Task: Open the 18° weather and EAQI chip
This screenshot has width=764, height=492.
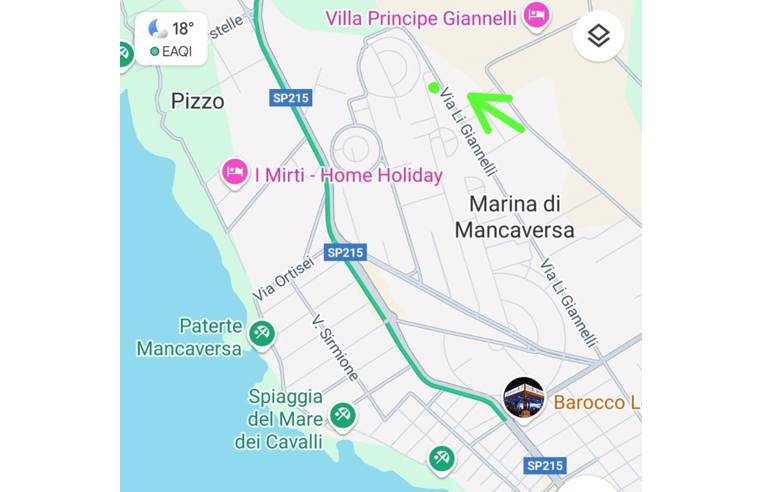Action: click(x=171, y=39)
